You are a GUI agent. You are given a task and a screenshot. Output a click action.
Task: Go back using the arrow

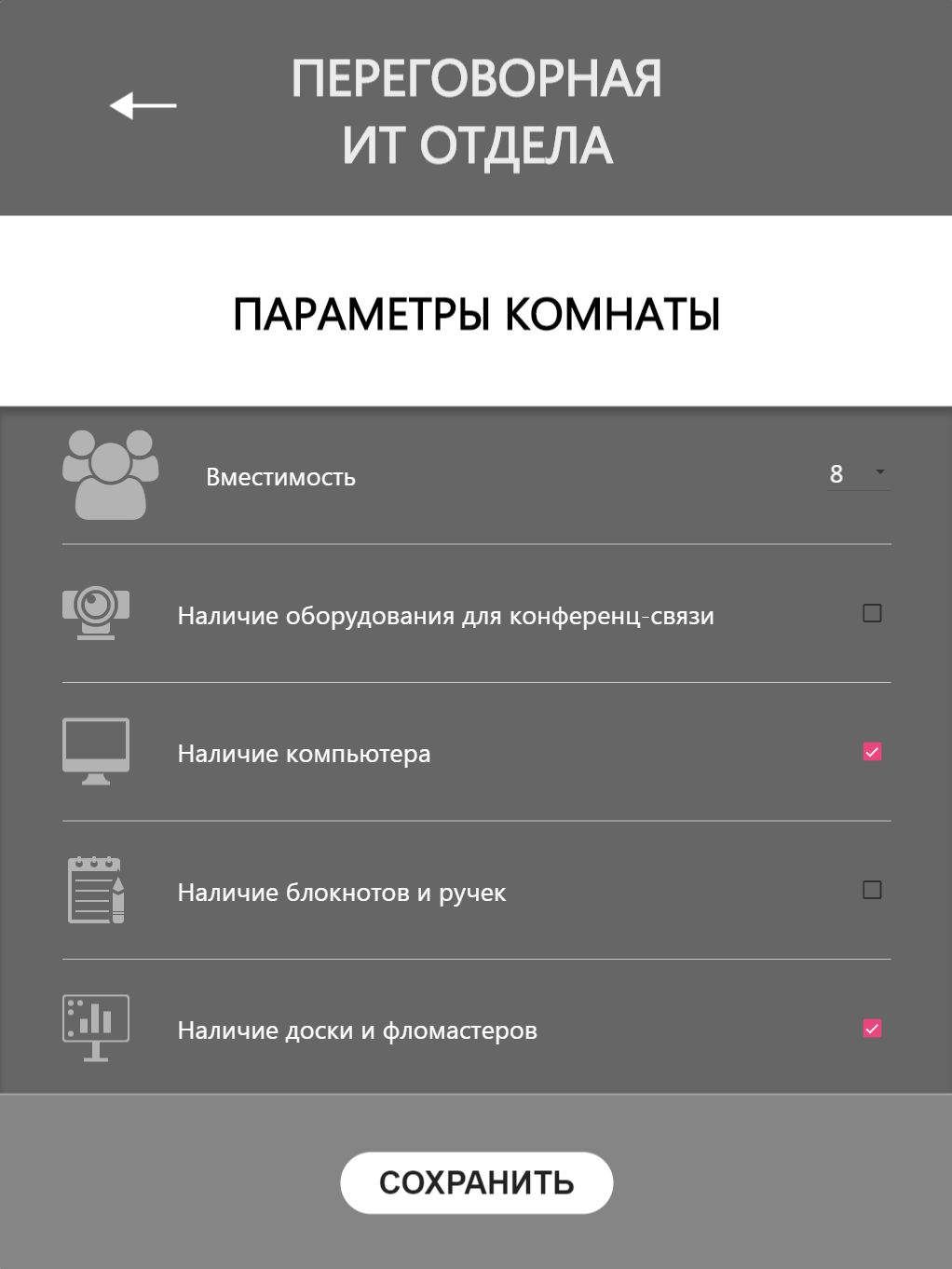pyautogui.click(x=143, y=105)
